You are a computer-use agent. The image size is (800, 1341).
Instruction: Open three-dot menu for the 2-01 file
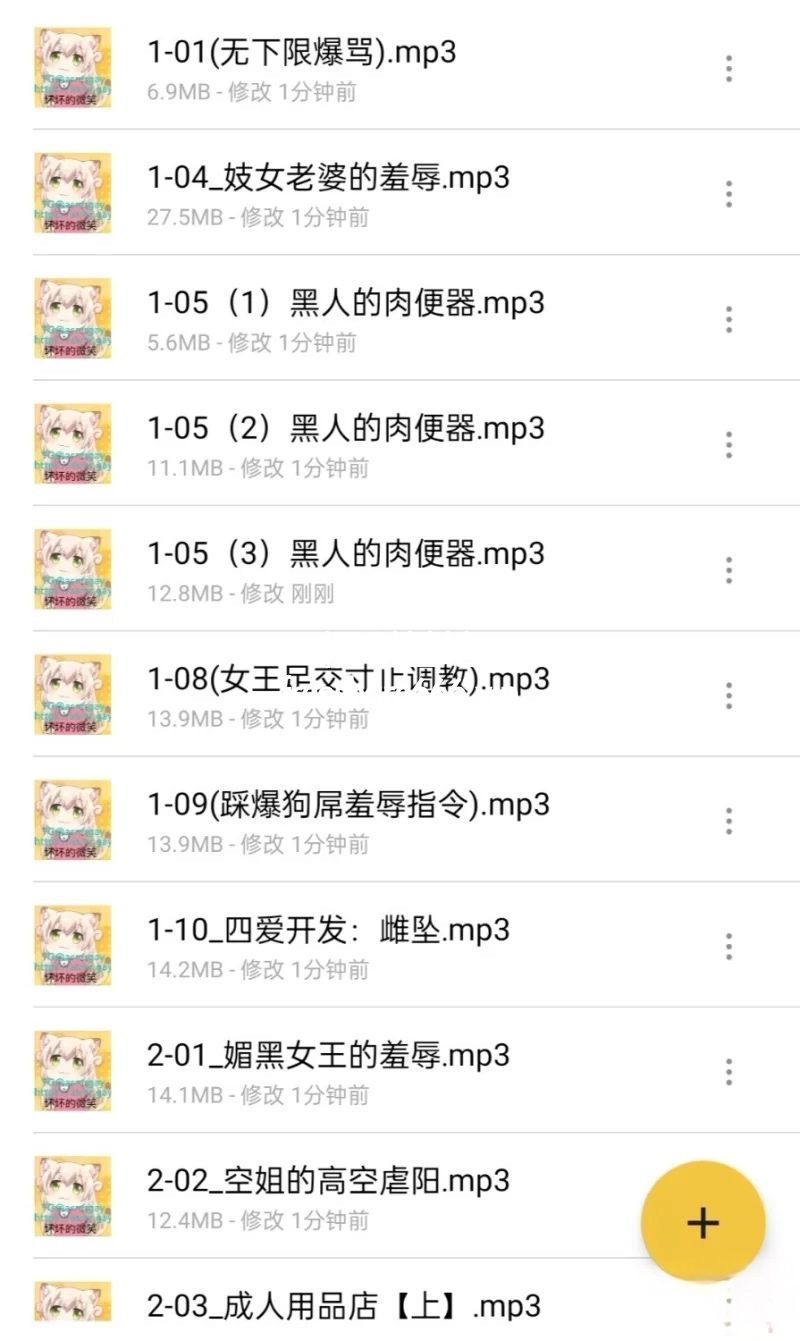click(x=729, y=1071)
